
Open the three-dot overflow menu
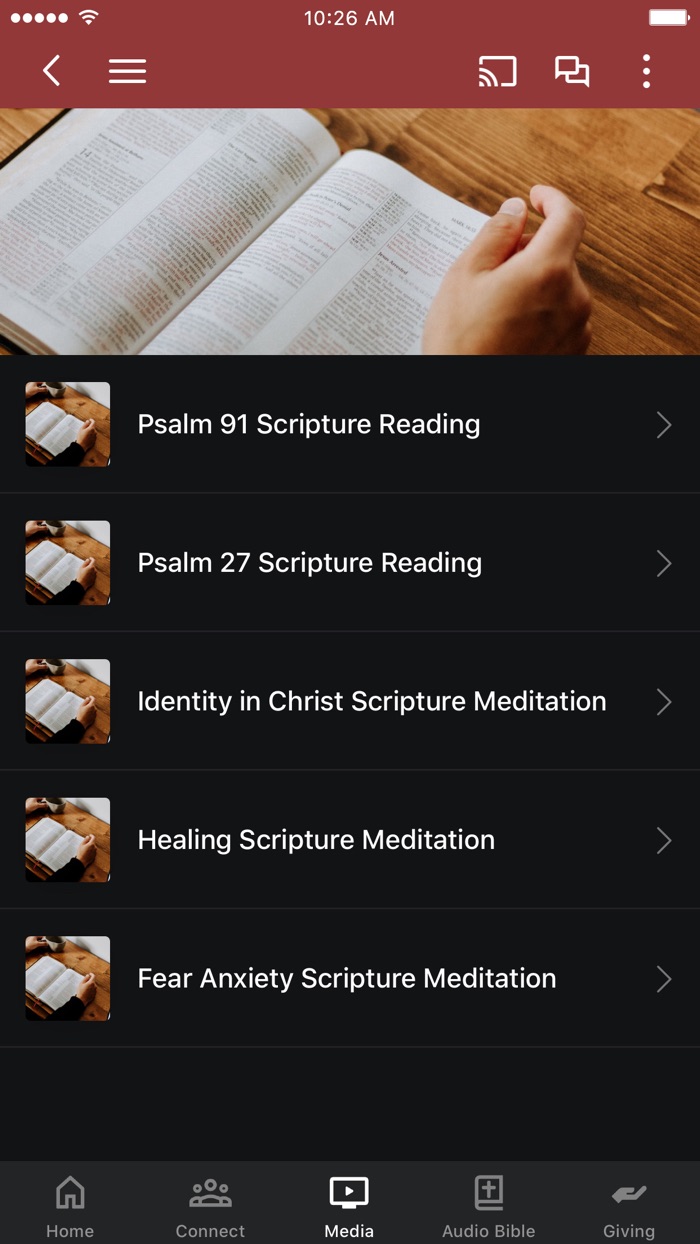(646, 71)
